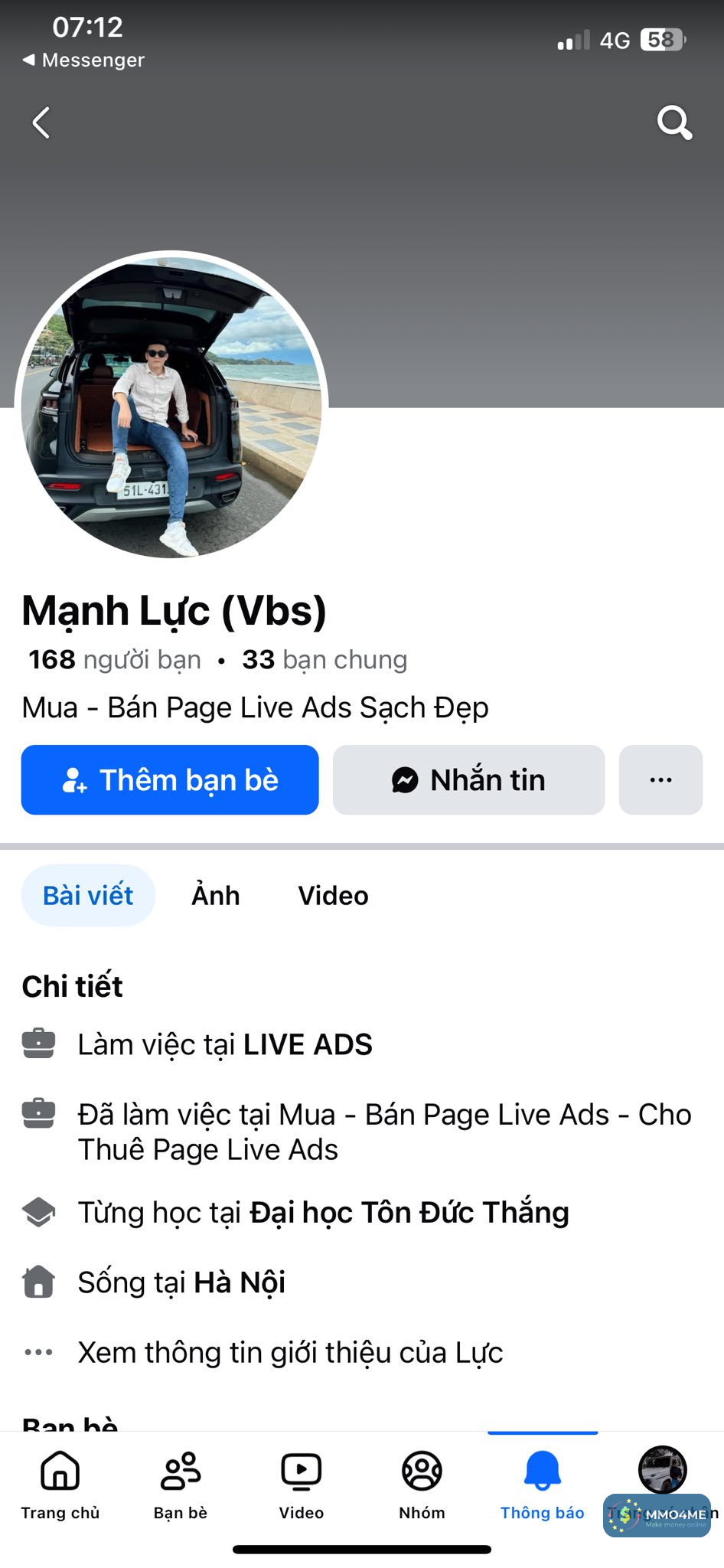Open Xem thông tin giới thiệu của Lực
This screenshot has width=724, height=1568.
click(x=290, y=1353)
